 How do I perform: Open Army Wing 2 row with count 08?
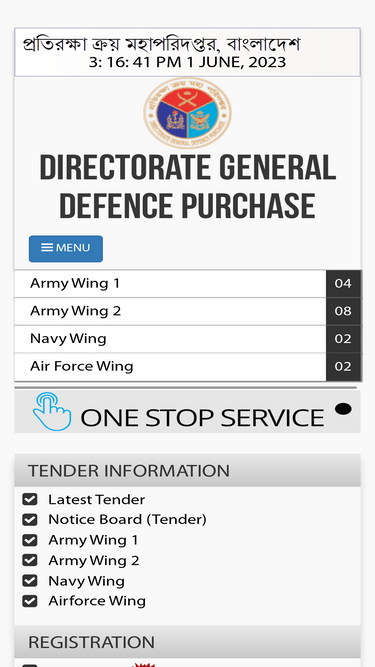coord(188,311)
